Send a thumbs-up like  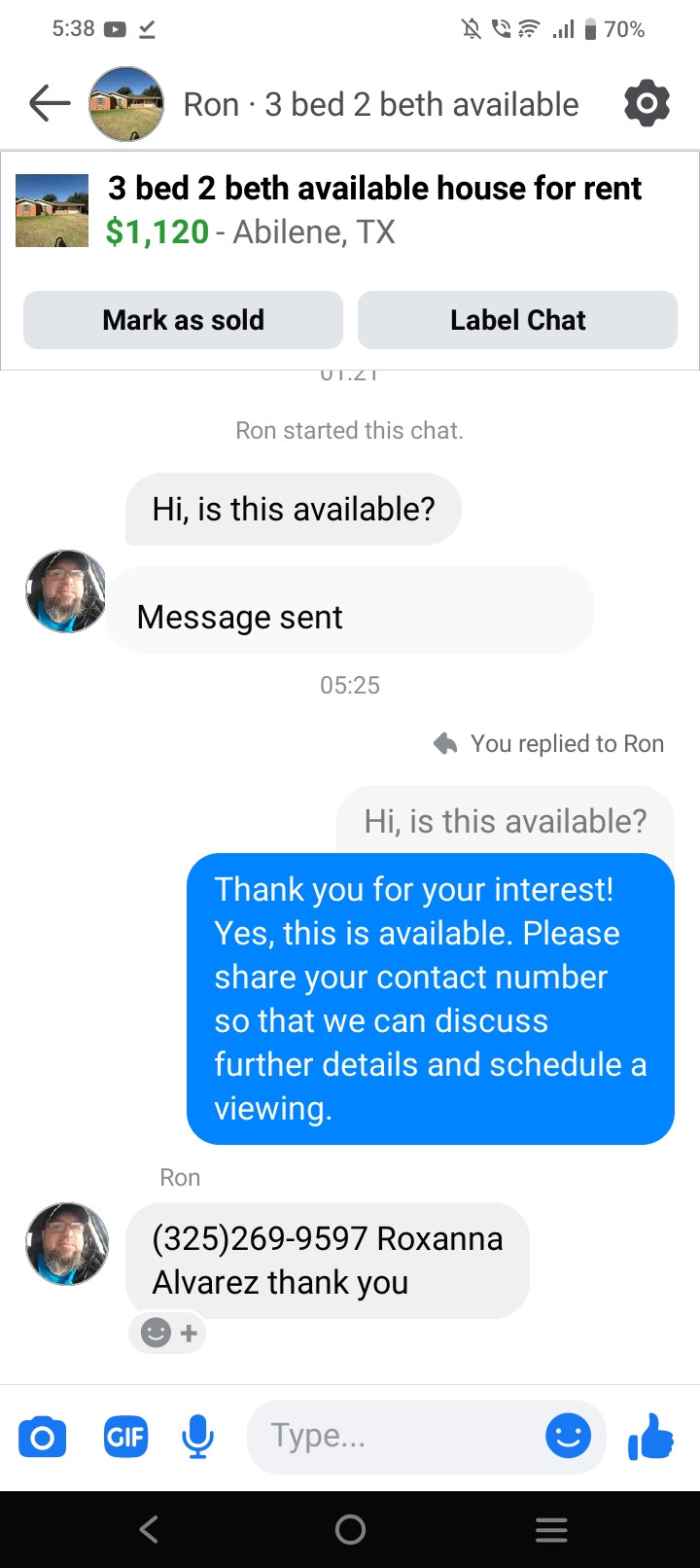tap(651, 1436)
